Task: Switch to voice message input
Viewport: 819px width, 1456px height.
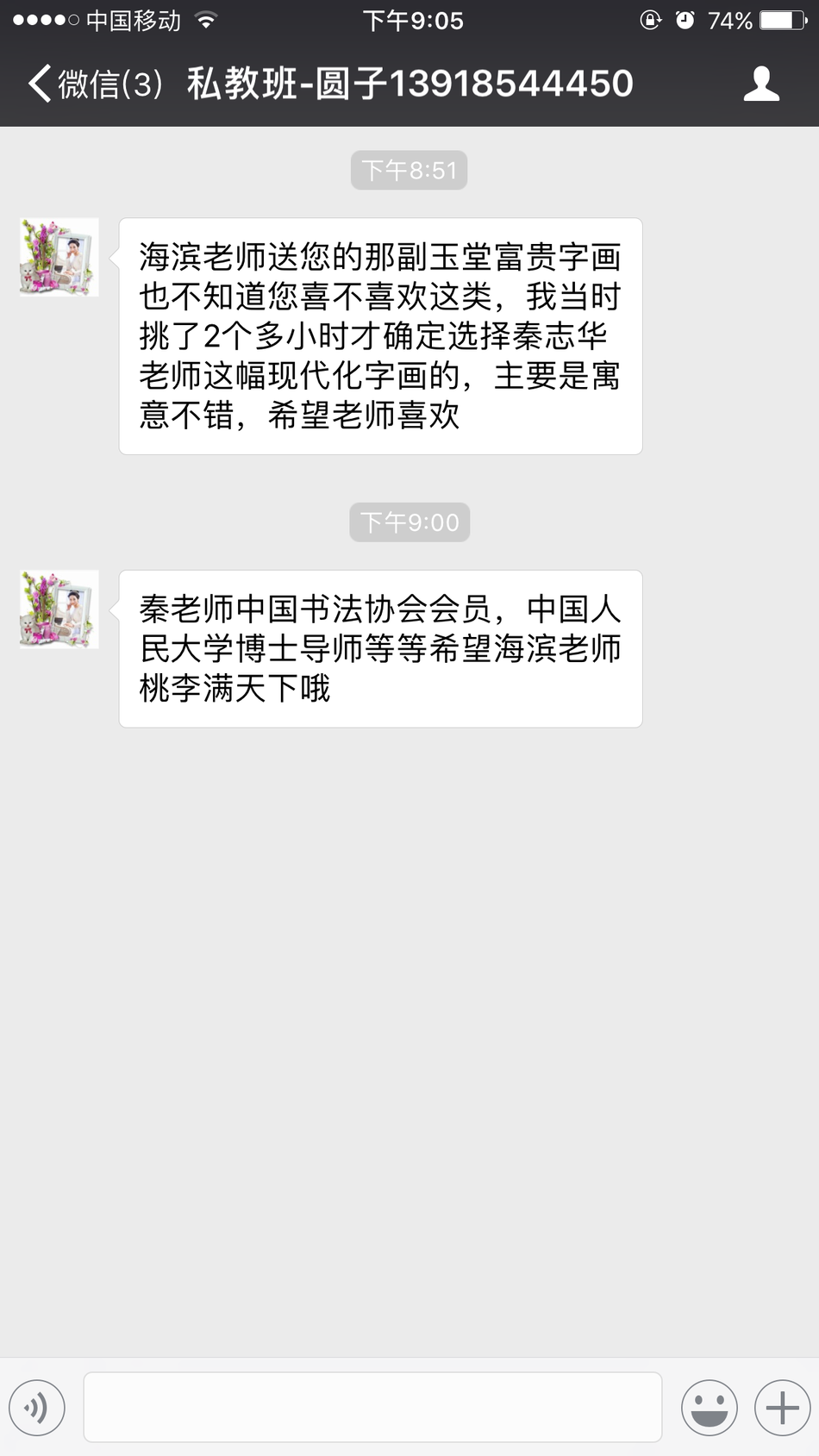Action: [x=37, y=1408]
